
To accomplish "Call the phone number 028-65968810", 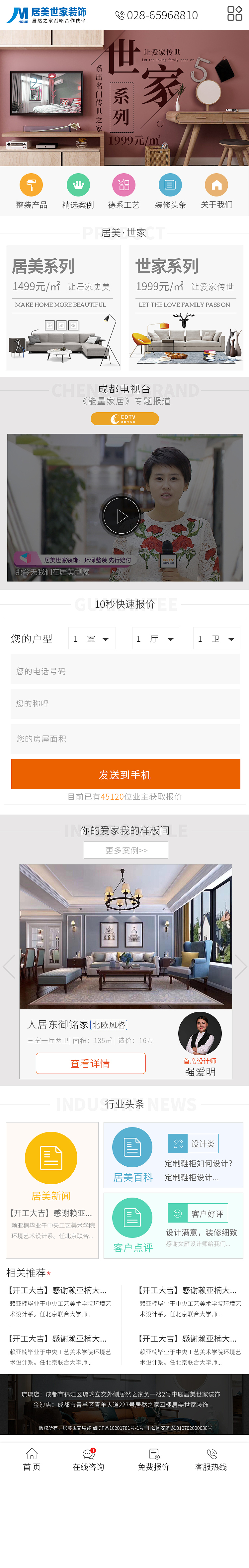I will 157,15.
